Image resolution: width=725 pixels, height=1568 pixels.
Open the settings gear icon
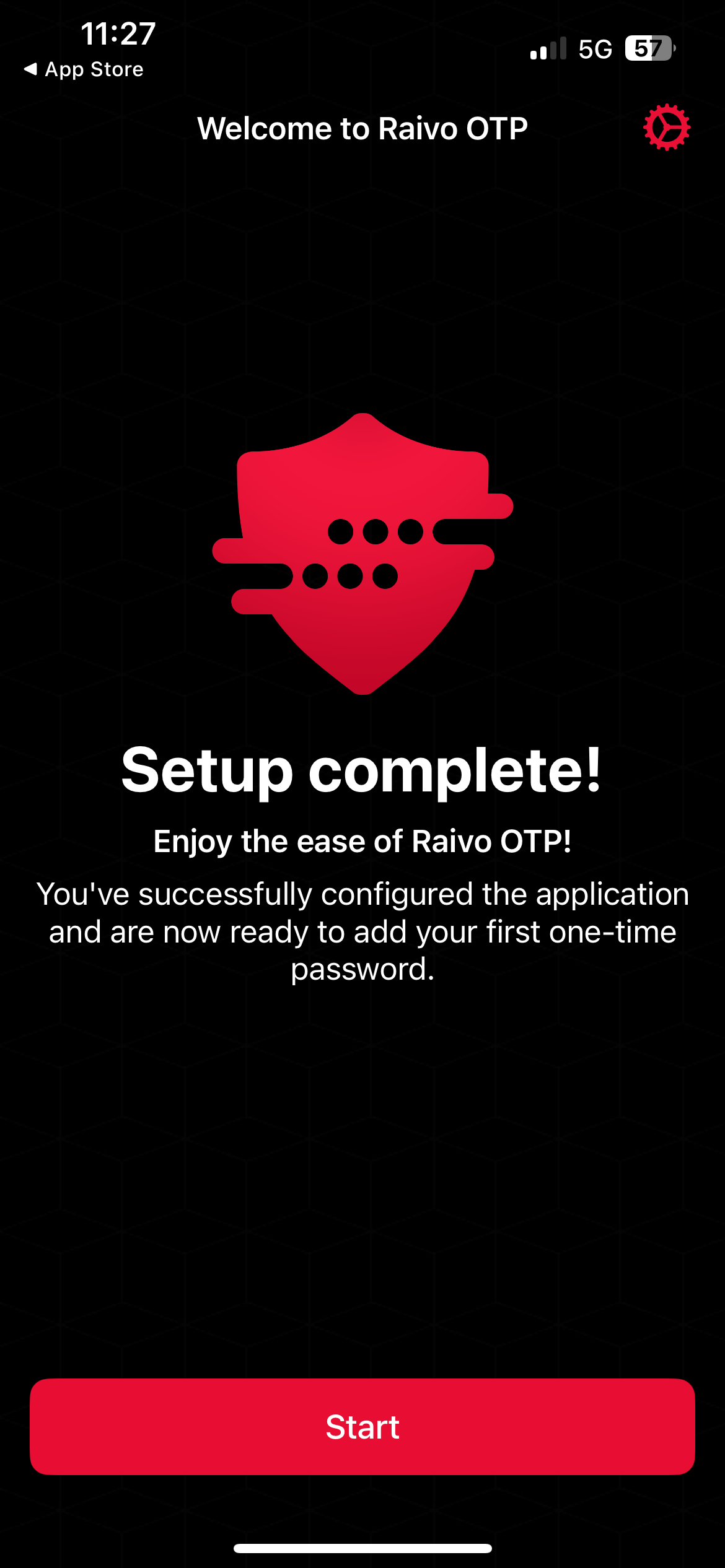(x=667, y=128)
